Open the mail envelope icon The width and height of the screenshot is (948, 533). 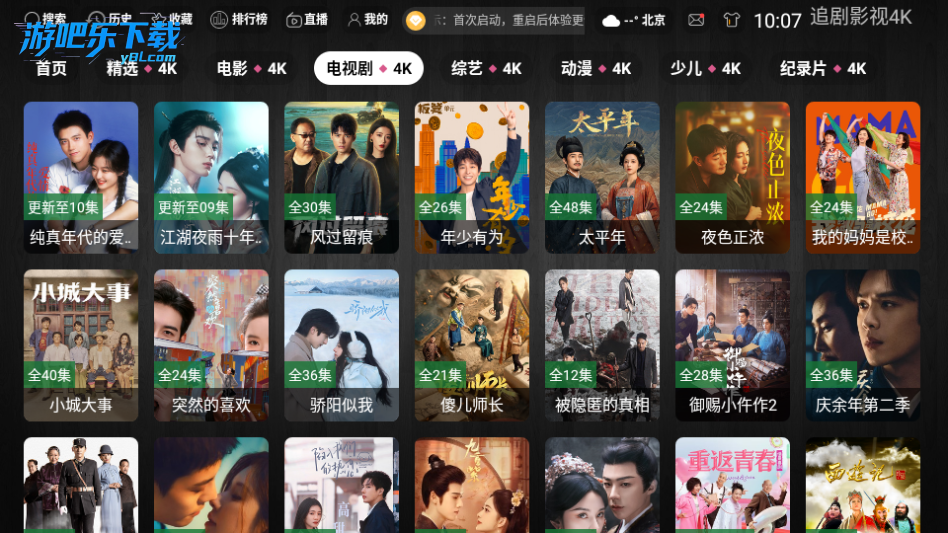click(x=696, y=20)
